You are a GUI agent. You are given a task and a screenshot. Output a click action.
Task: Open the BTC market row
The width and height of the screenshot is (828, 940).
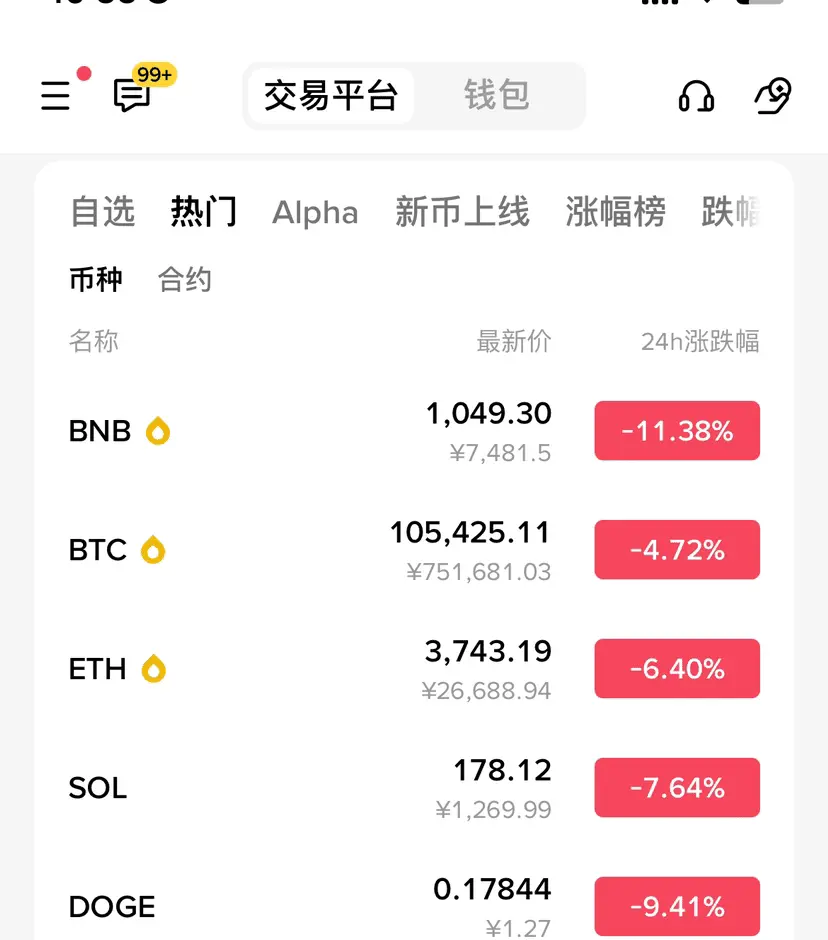tap(300, 550)
